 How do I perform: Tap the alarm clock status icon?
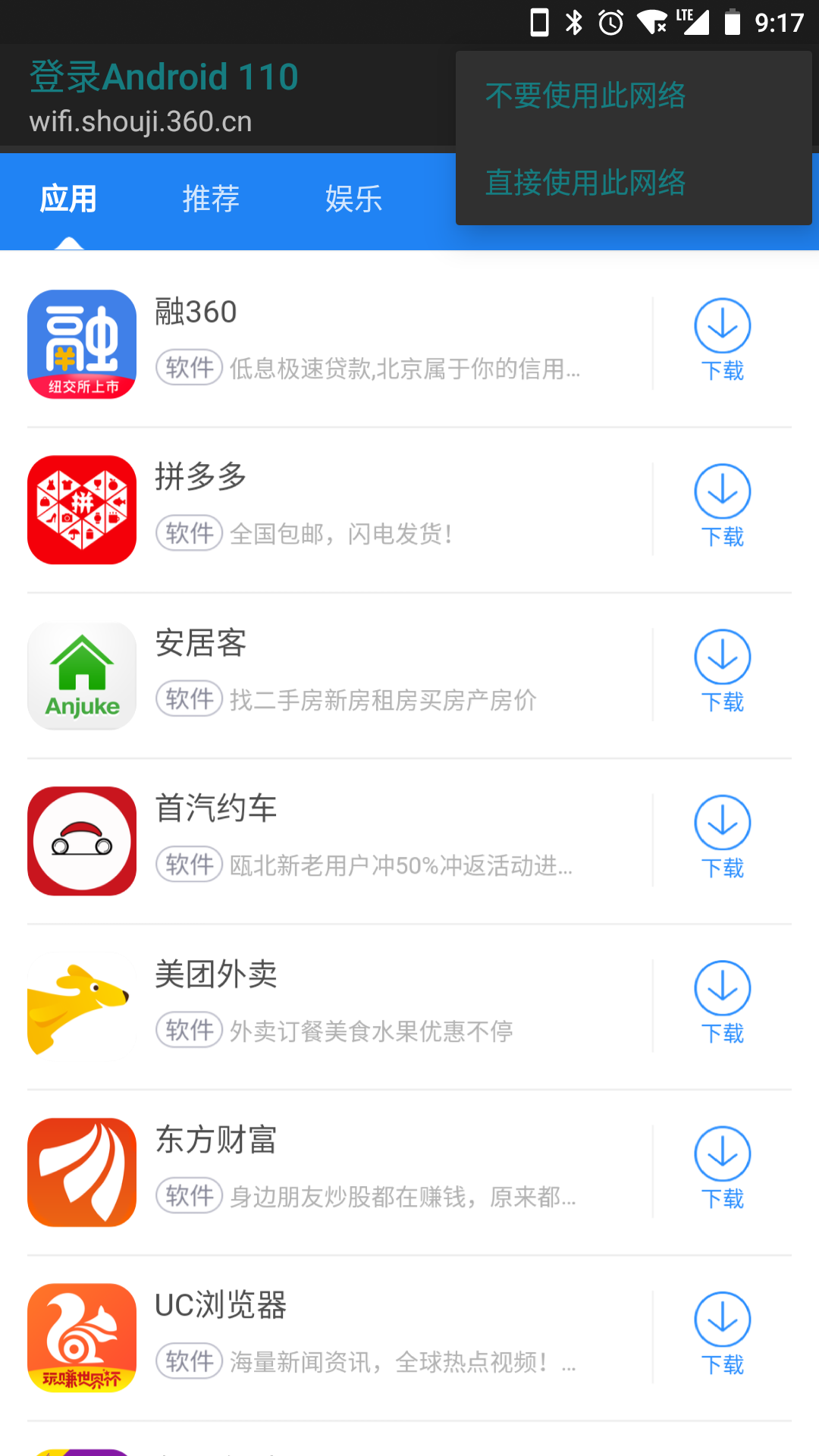coord(611,22)
